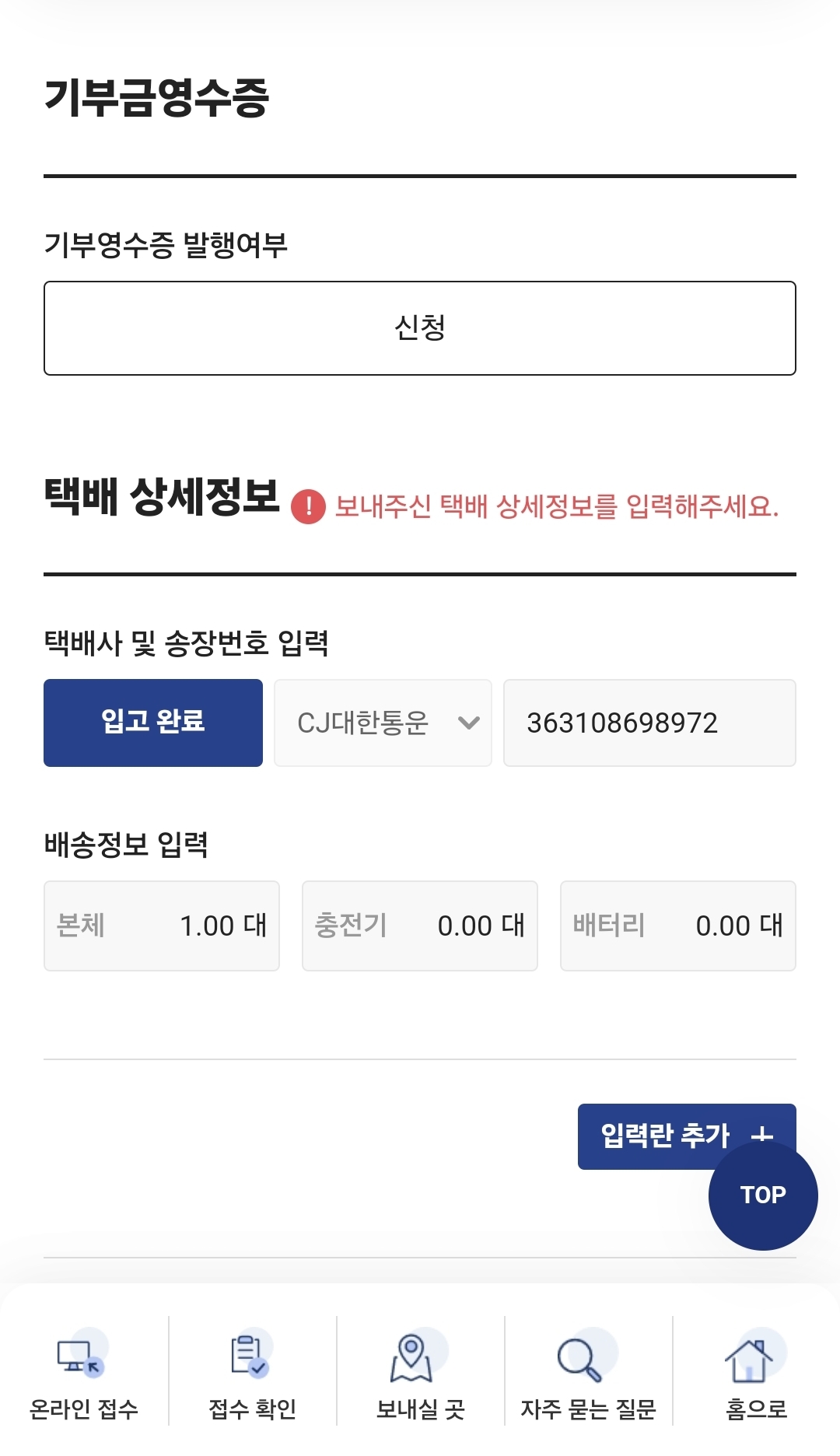Viewport: 840px width, 1456px height.
Task: Tap the 신청 donation receipt button
Action: coord(420,328)
